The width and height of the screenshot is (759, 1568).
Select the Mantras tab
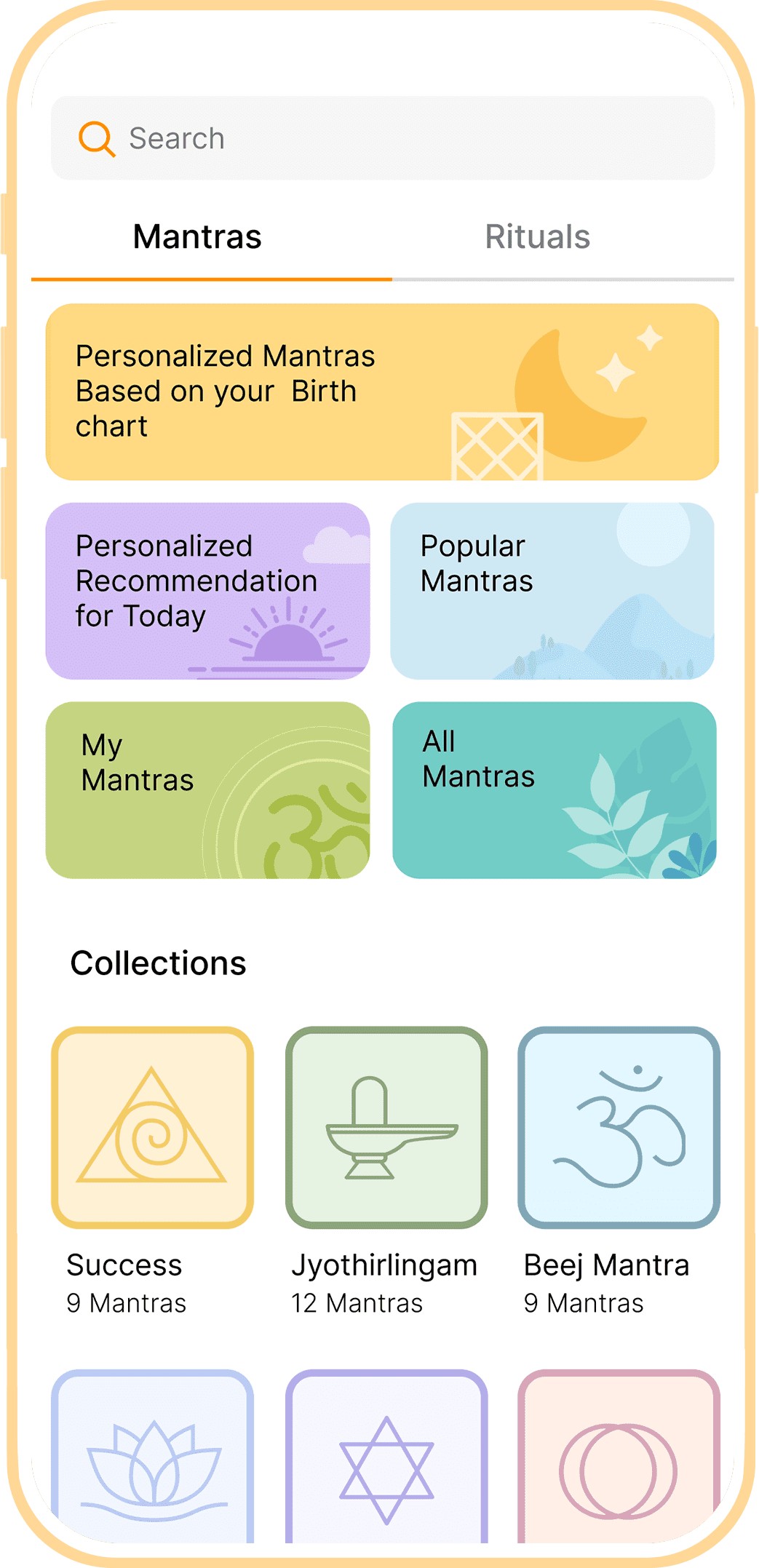coord(197,237)
